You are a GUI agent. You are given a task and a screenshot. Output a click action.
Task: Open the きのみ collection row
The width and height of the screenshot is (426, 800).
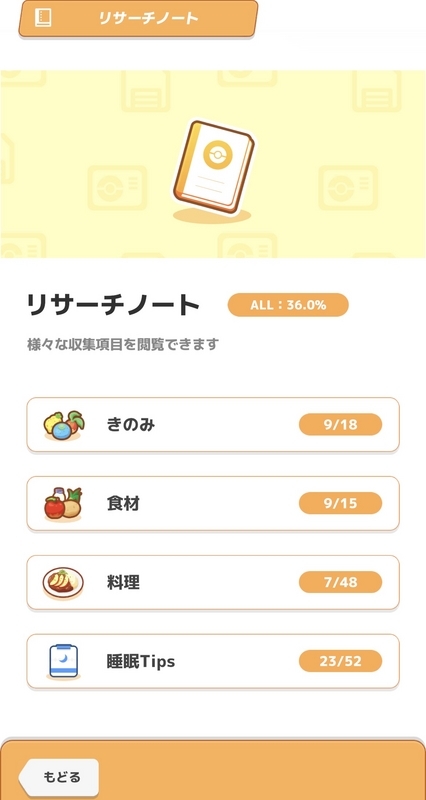(x=213, y=424)
